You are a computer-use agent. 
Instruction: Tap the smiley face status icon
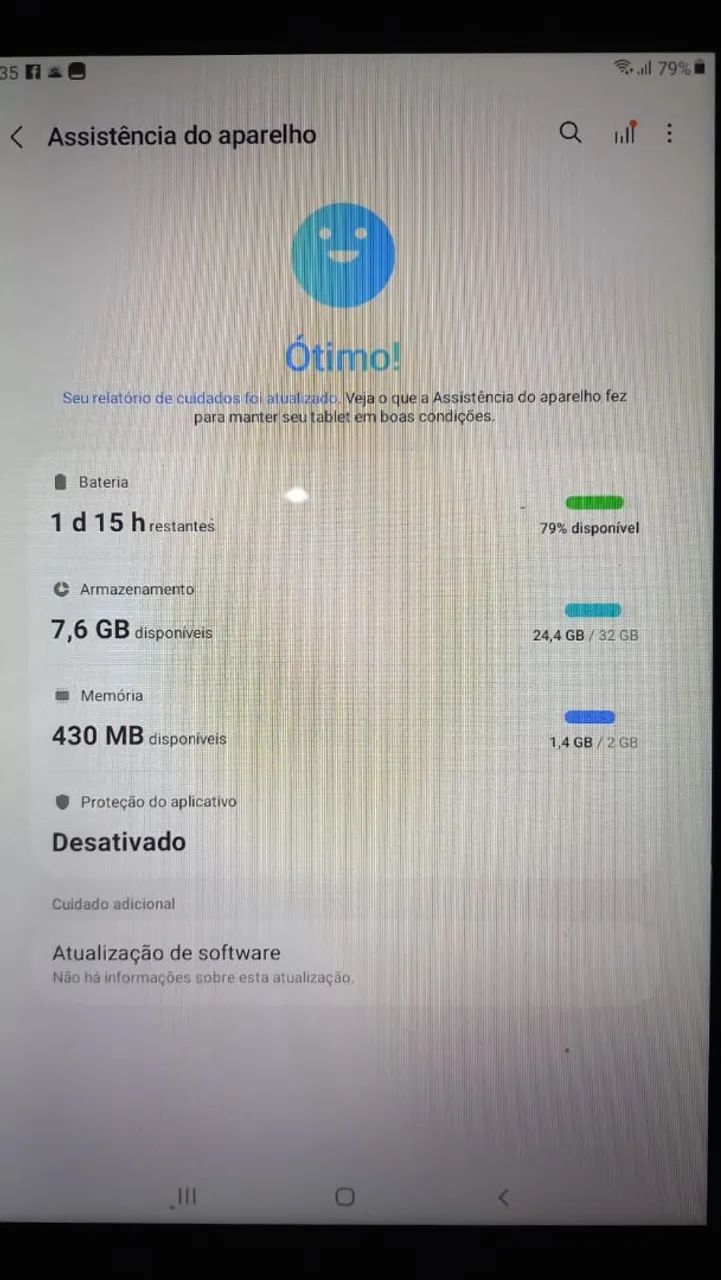click(x=343, y=253)
